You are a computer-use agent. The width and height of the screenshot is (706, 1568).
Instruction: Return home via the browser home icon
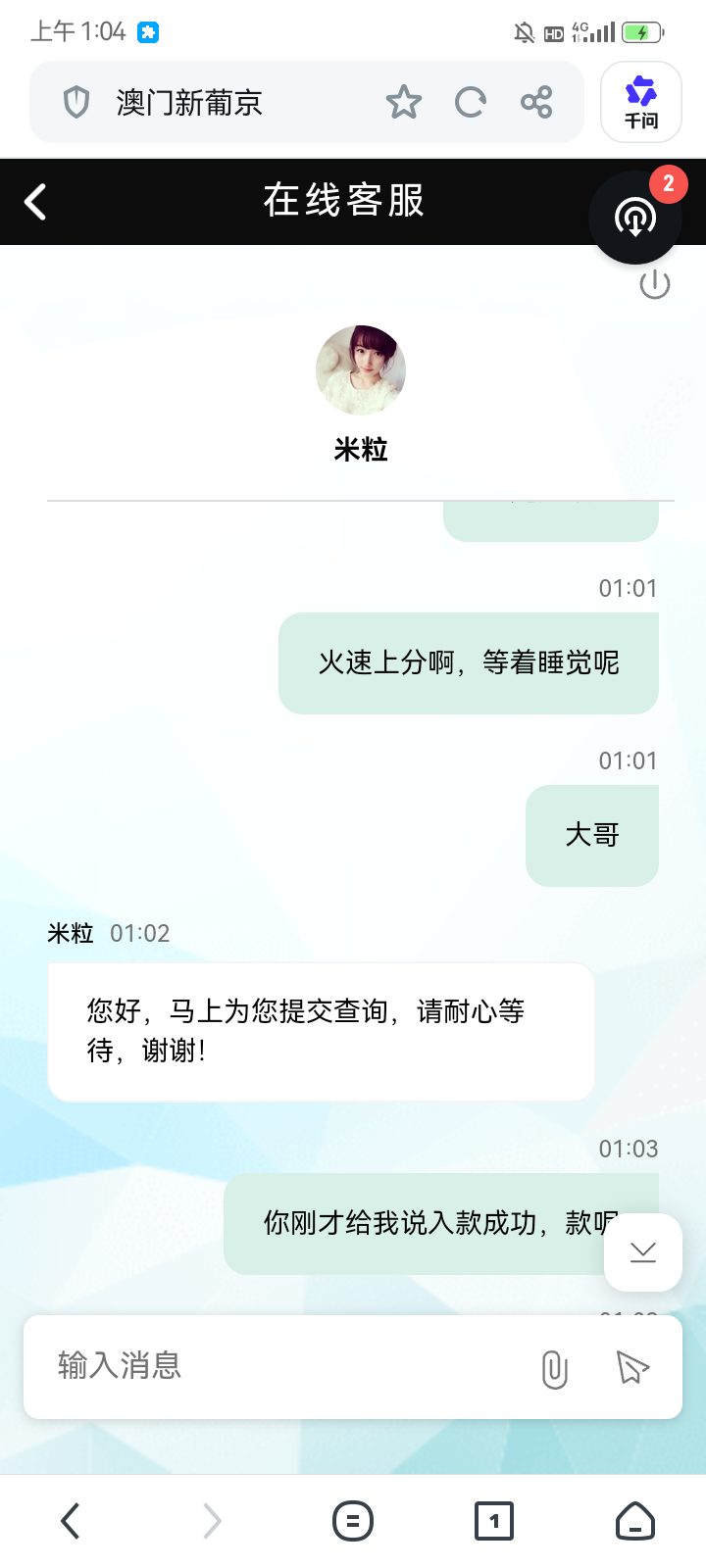pyautogui.click(x=633, y=1521)
